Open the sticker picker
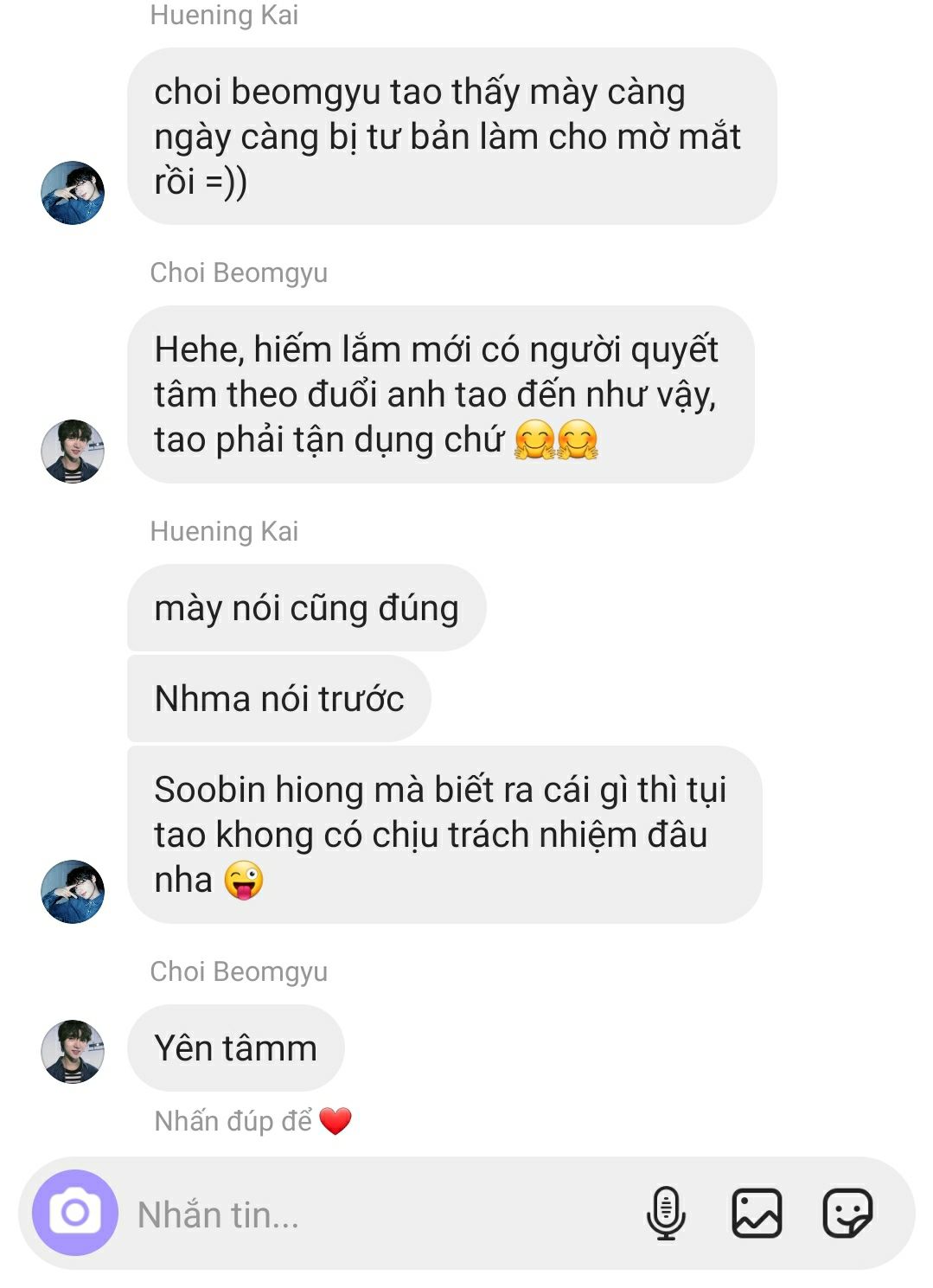This screenshot has width=933, height=1288. tap(847, 1213)
